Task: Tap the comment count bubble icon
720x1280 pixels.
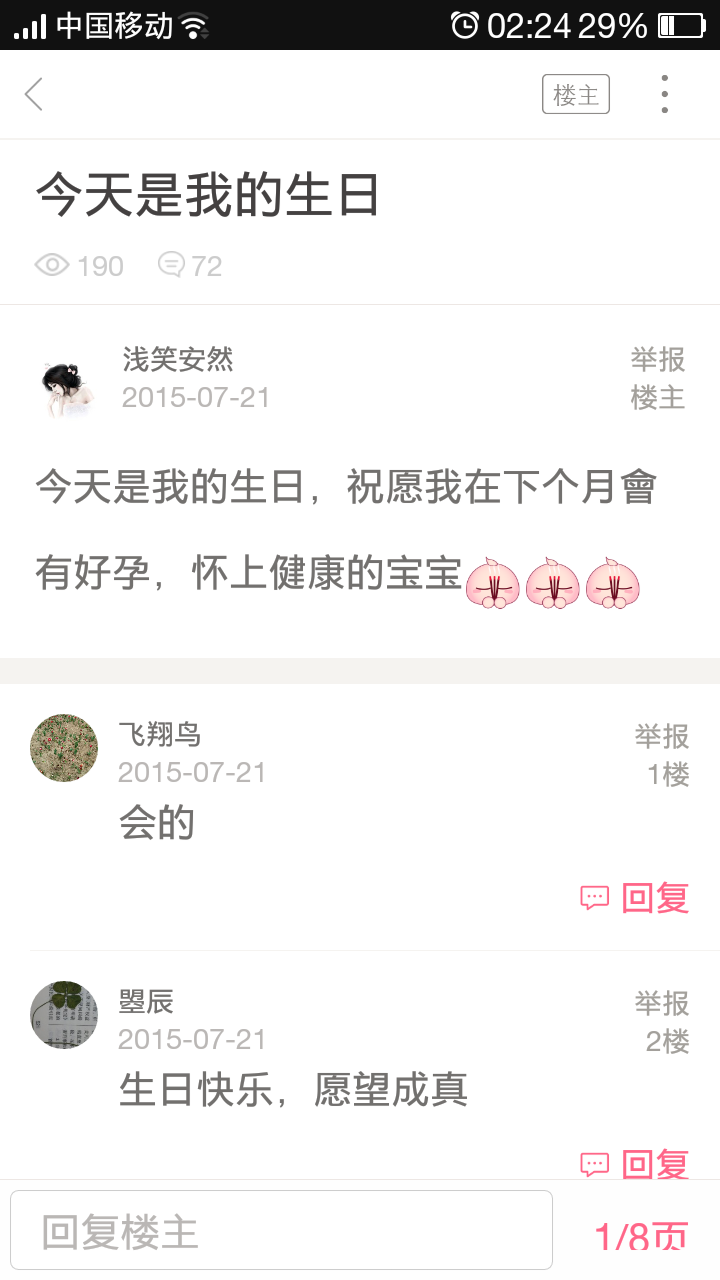Action: 172,263
